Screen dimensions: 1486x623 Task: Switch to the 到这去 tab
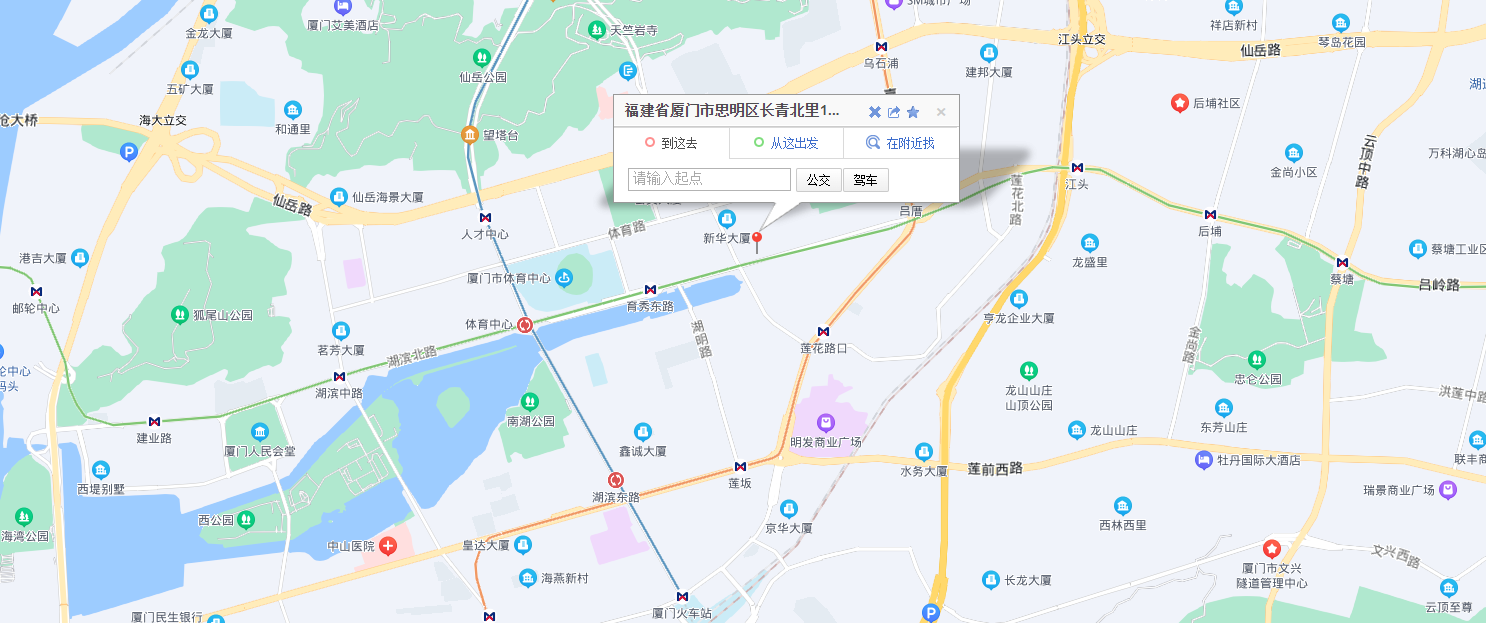[x=671, y=143]
